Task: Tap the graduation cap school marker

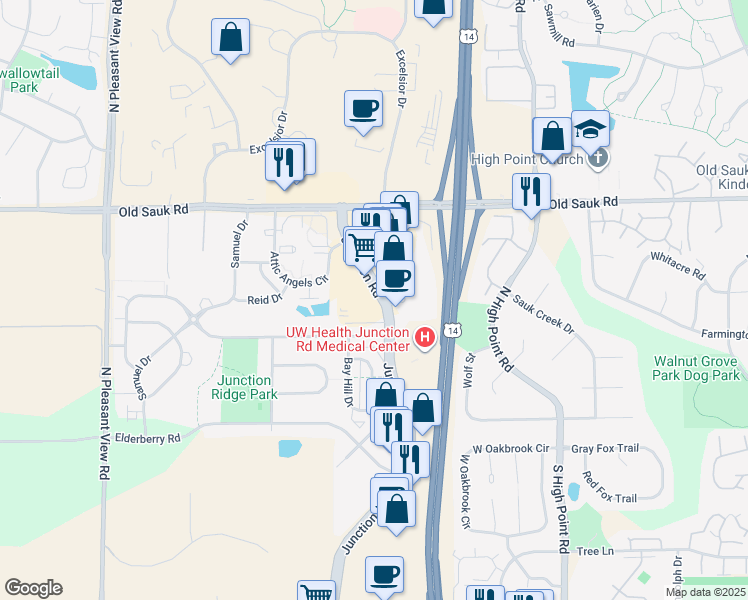Action: [590, 129]
